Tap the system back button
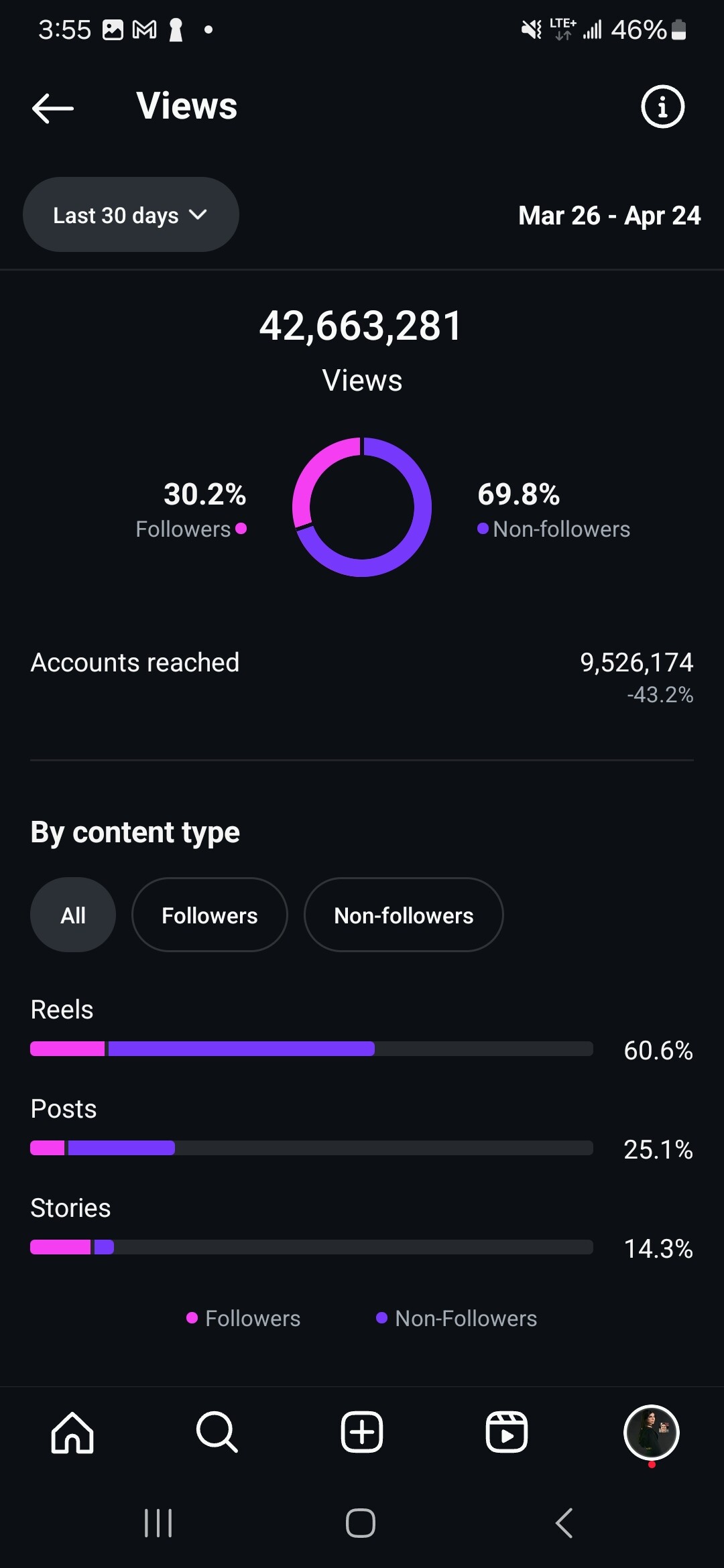Screen dimensions: 724x1568 point(564,1523)
